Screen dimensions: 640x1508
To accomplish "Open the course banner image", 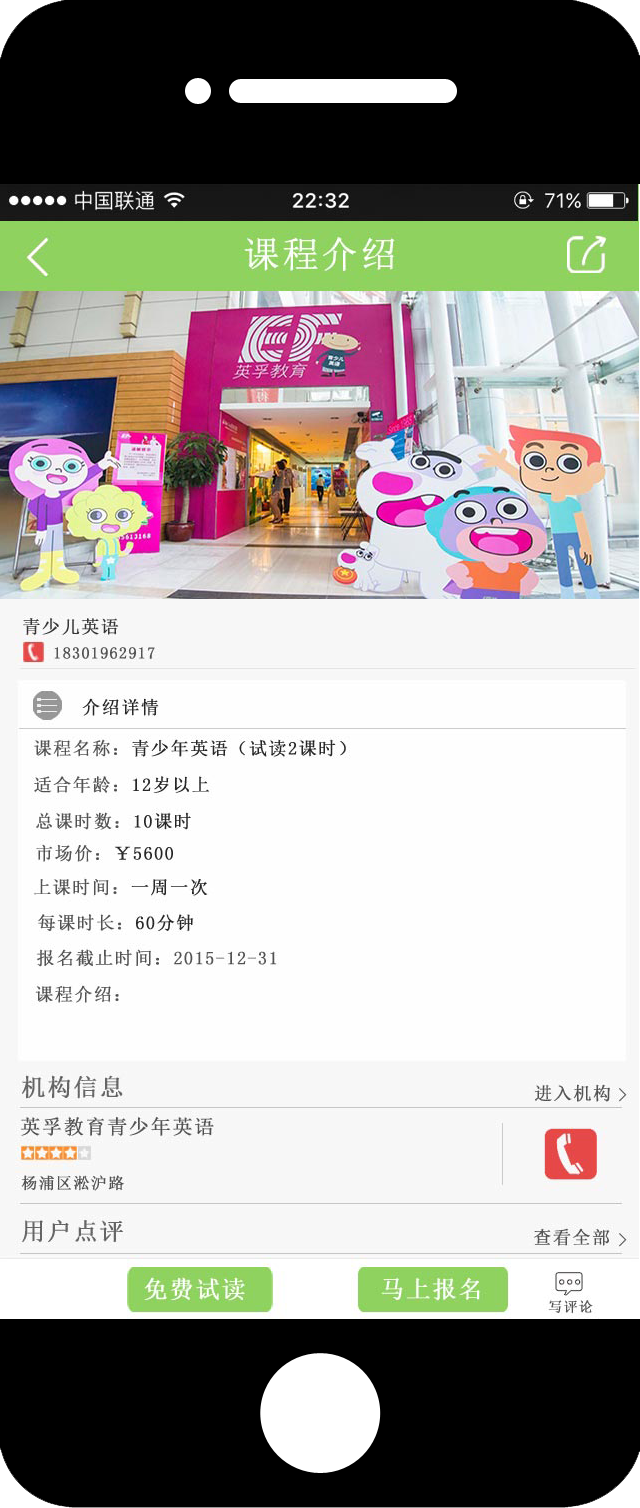I will click(320, 445).
